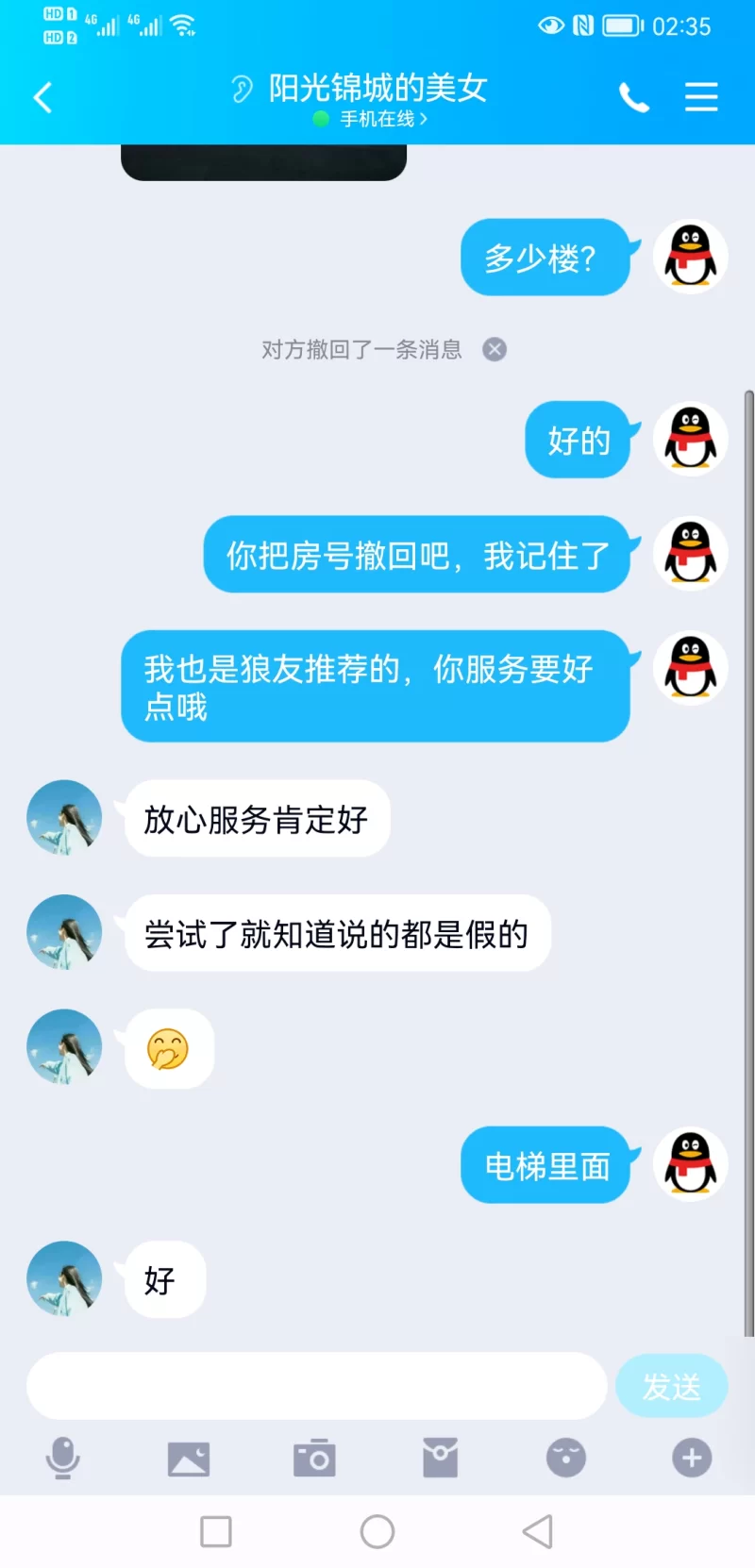Tap the system home button

point(377,1531)
